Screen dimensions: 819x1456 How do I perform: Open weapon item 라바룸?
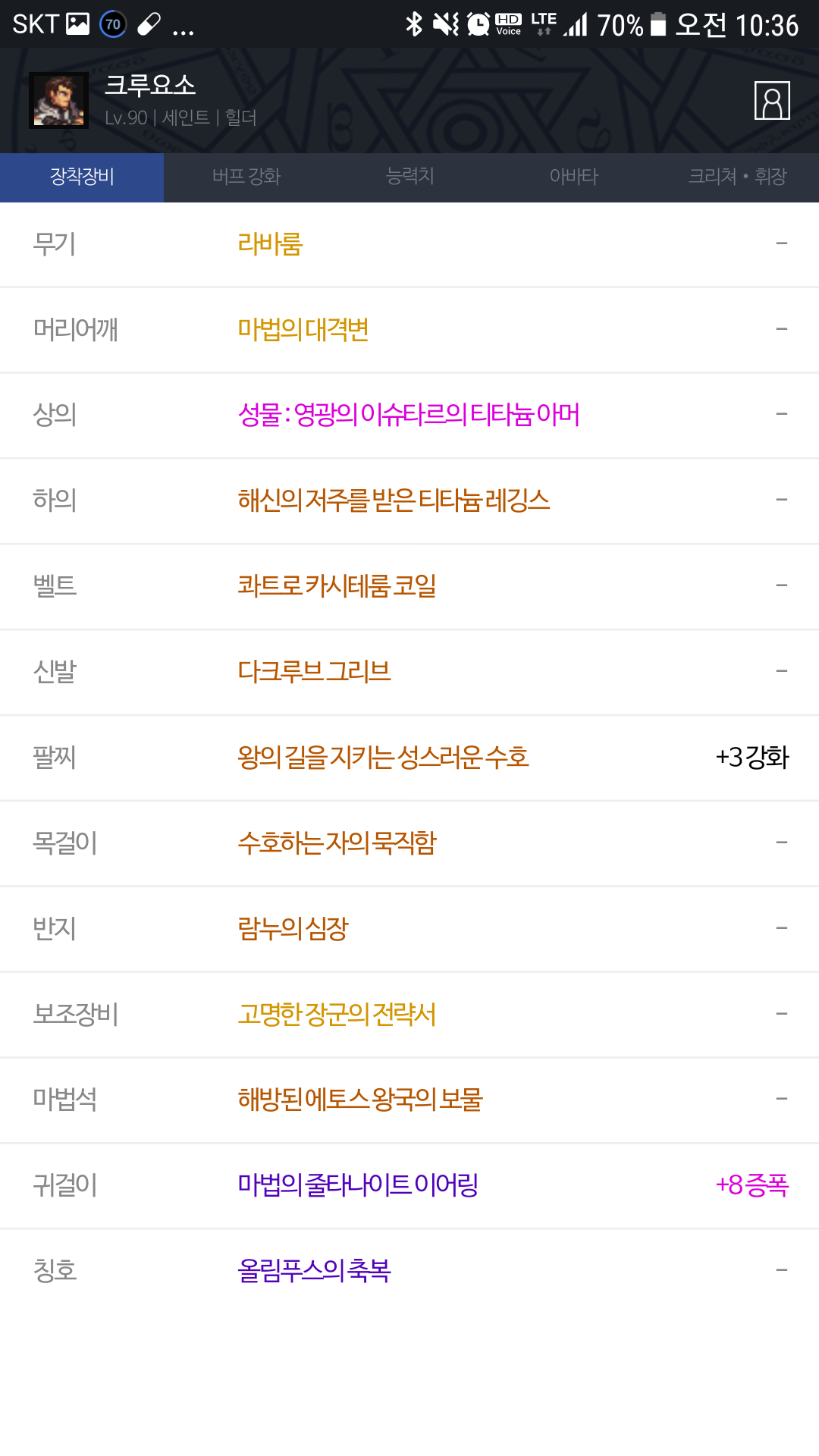point(270,244)
